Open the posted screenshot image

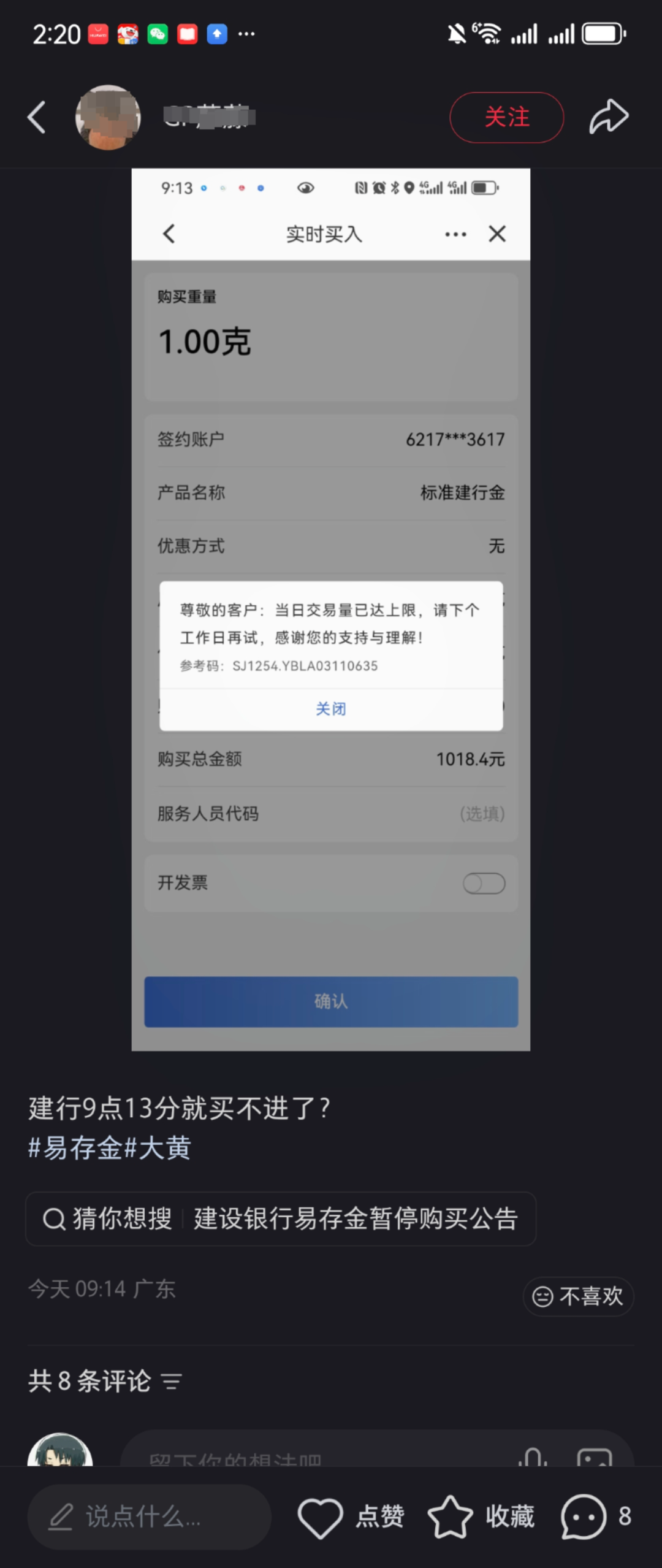coord(331,610)
